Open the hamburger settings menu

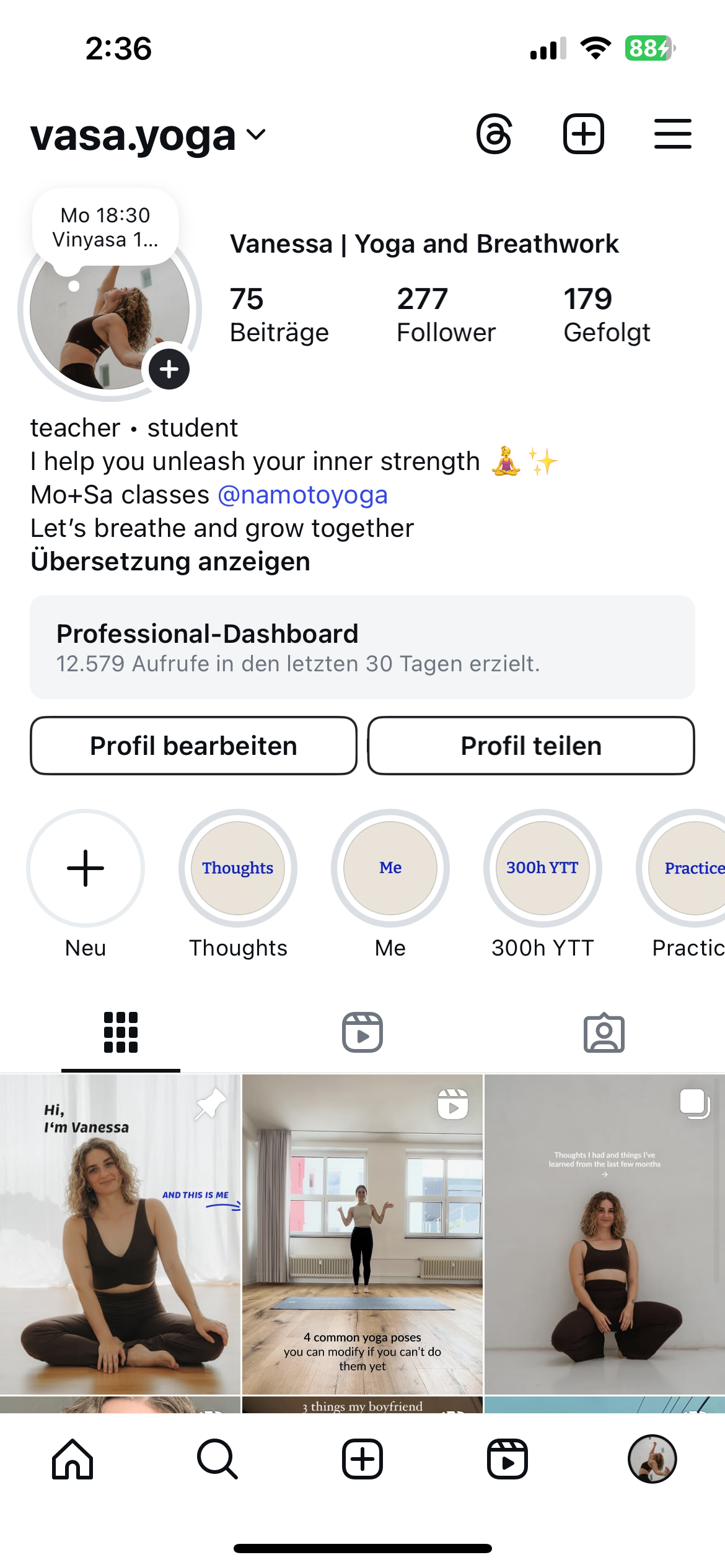(672, 134)
